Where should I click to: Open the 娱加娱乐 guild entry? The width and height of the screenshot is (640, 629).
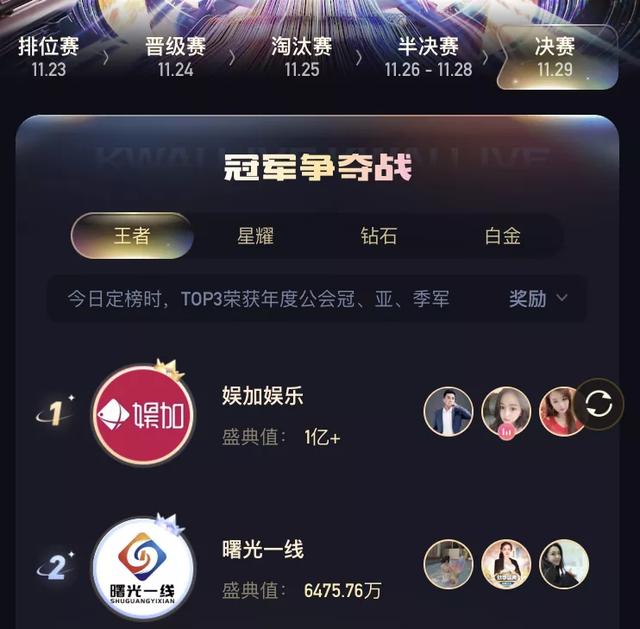tap(262, 396)
